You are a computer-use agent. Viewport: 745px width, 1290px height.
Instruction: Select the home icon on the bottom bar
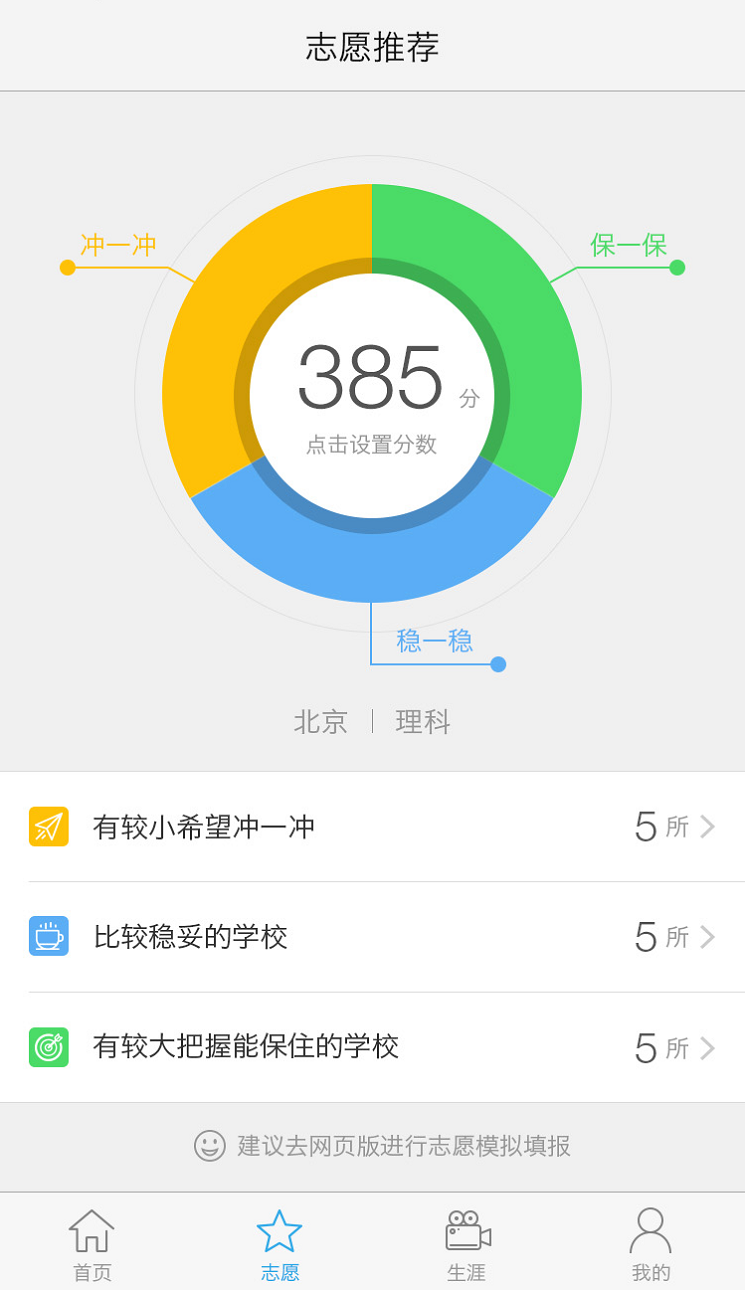click(x=91, y=1232)
